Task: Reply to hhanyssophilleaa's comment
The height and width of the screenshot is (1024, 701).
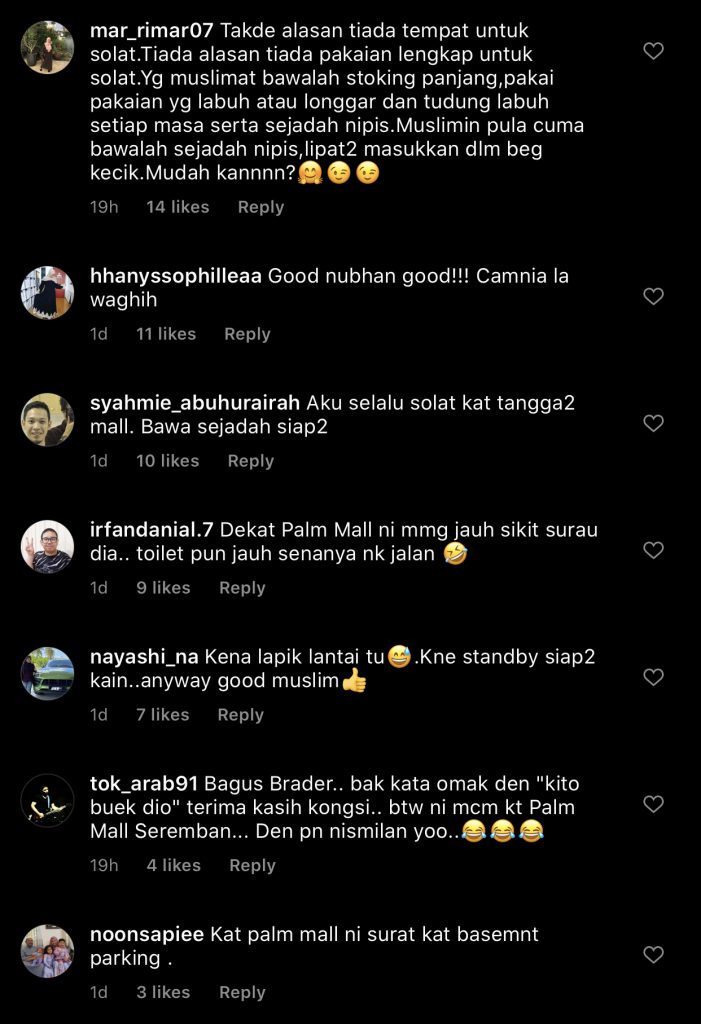Action: tap(247, 334)
